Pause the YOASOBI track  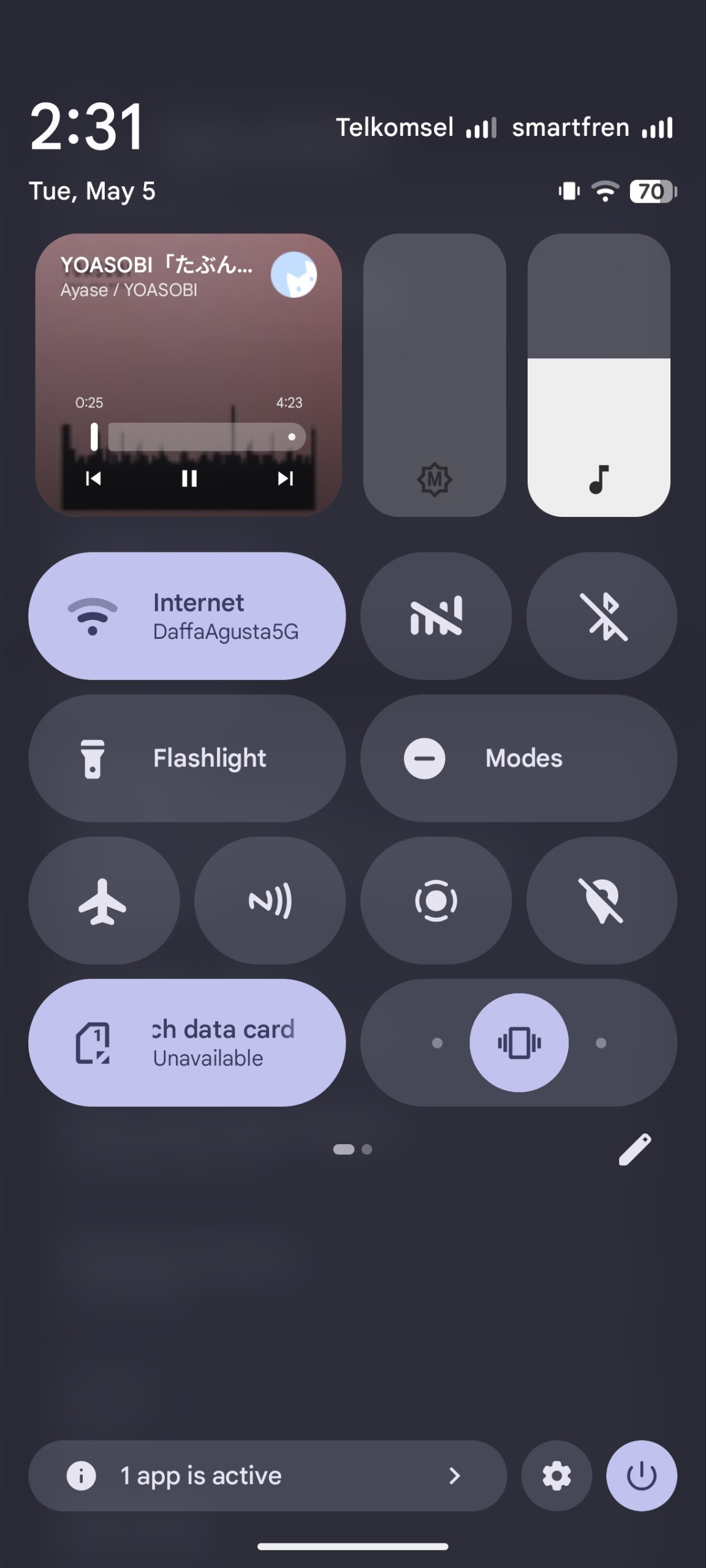click(189, 478)
